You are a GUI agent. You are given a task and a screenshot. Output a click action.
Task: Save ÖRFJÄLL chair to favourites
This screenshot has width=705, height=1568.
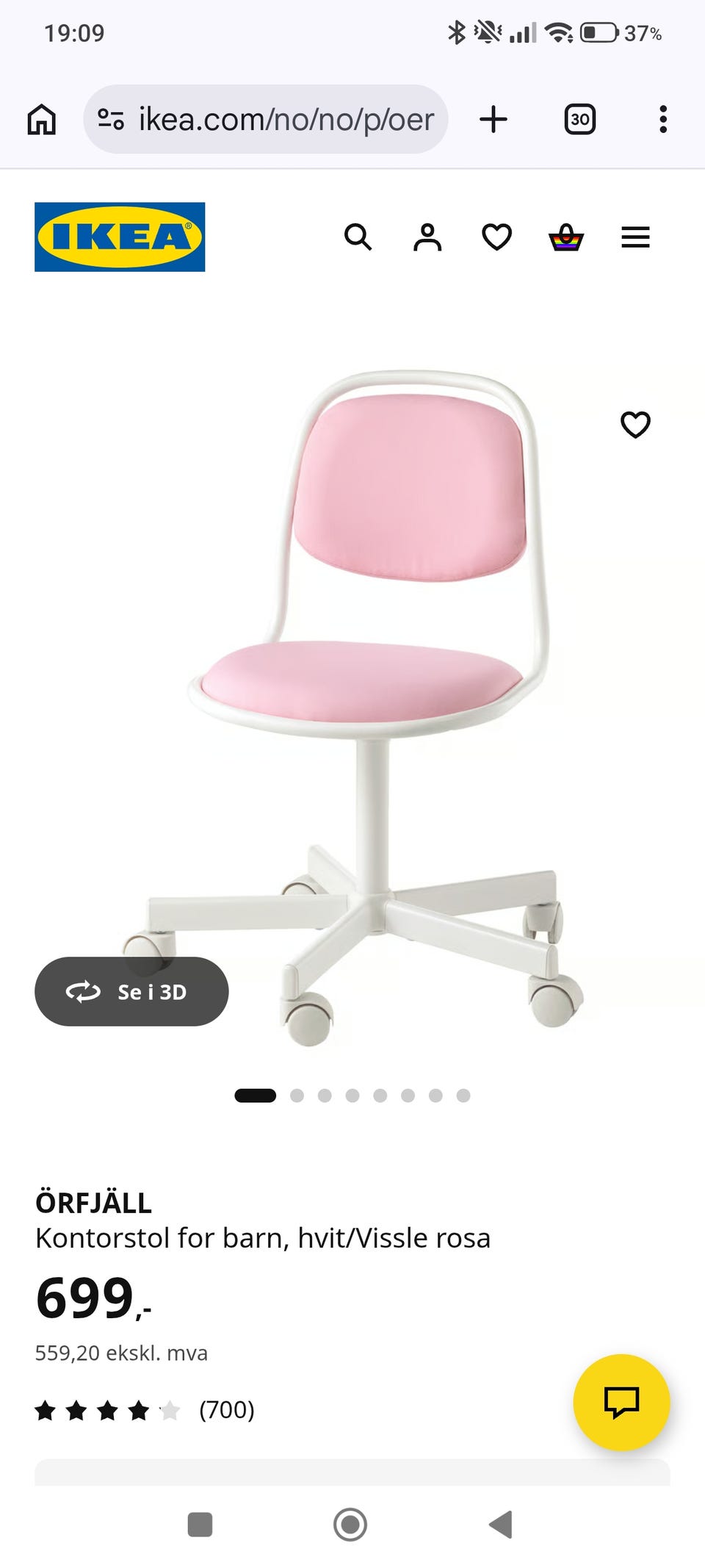point(635,425)
